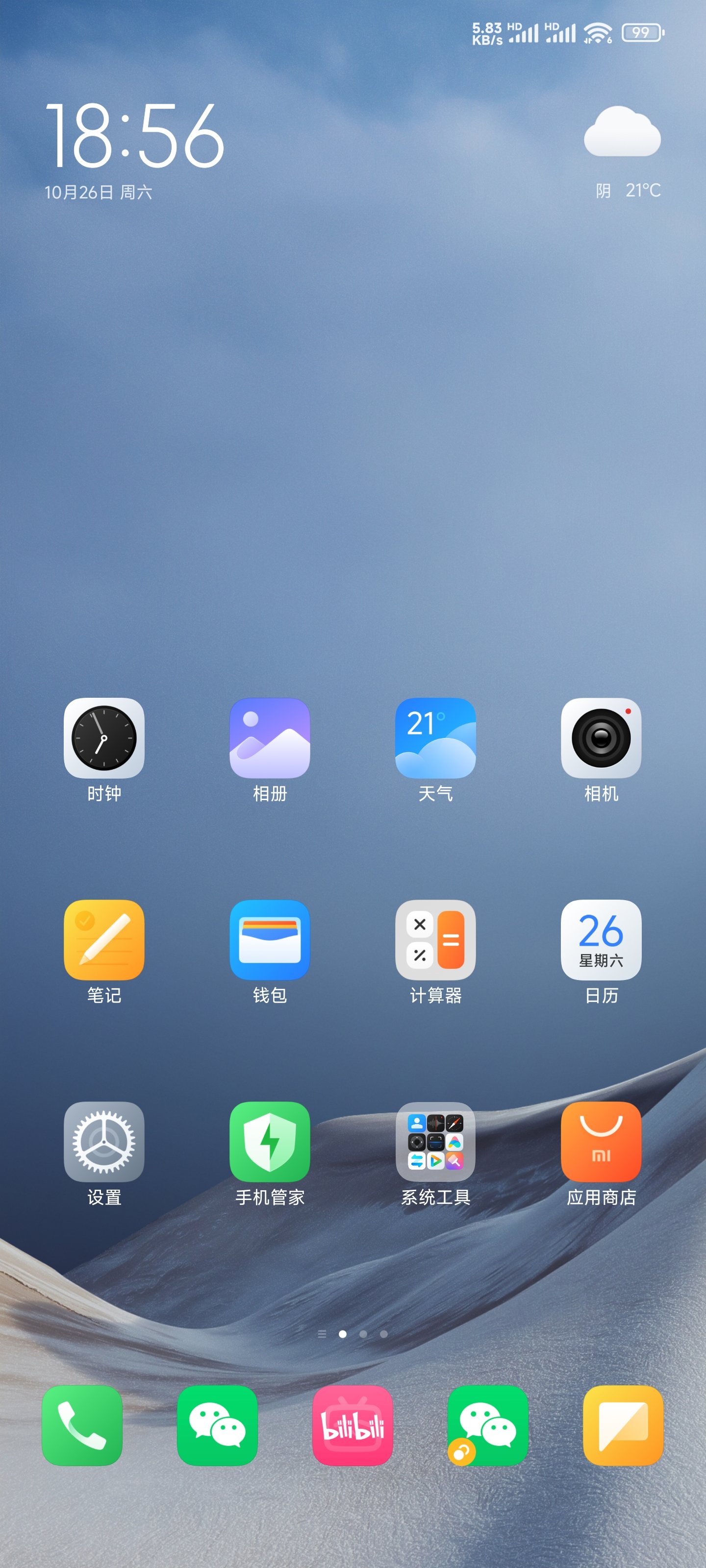Open the phone dialer in dock

(82, 1425)
